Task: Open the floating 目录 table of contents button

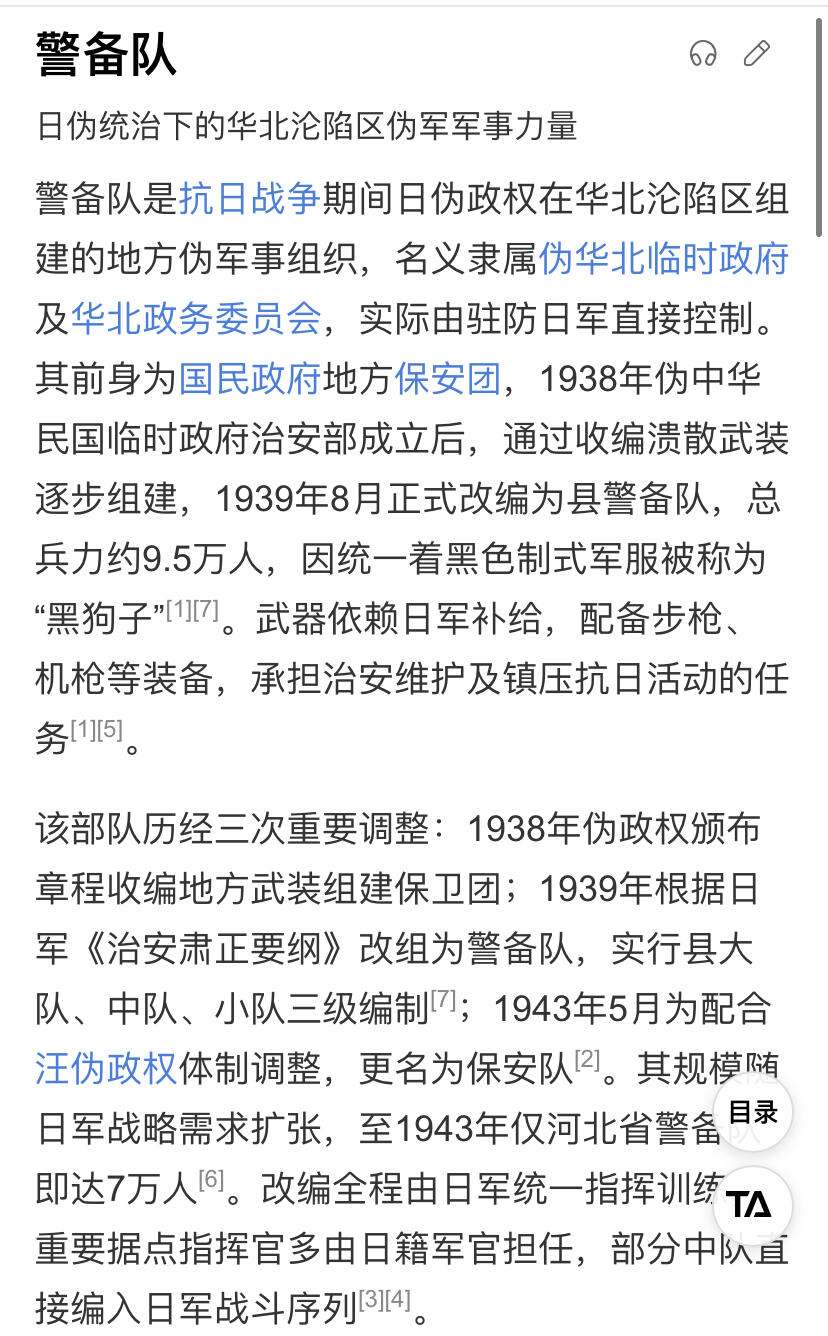Action: [753, 1112]
